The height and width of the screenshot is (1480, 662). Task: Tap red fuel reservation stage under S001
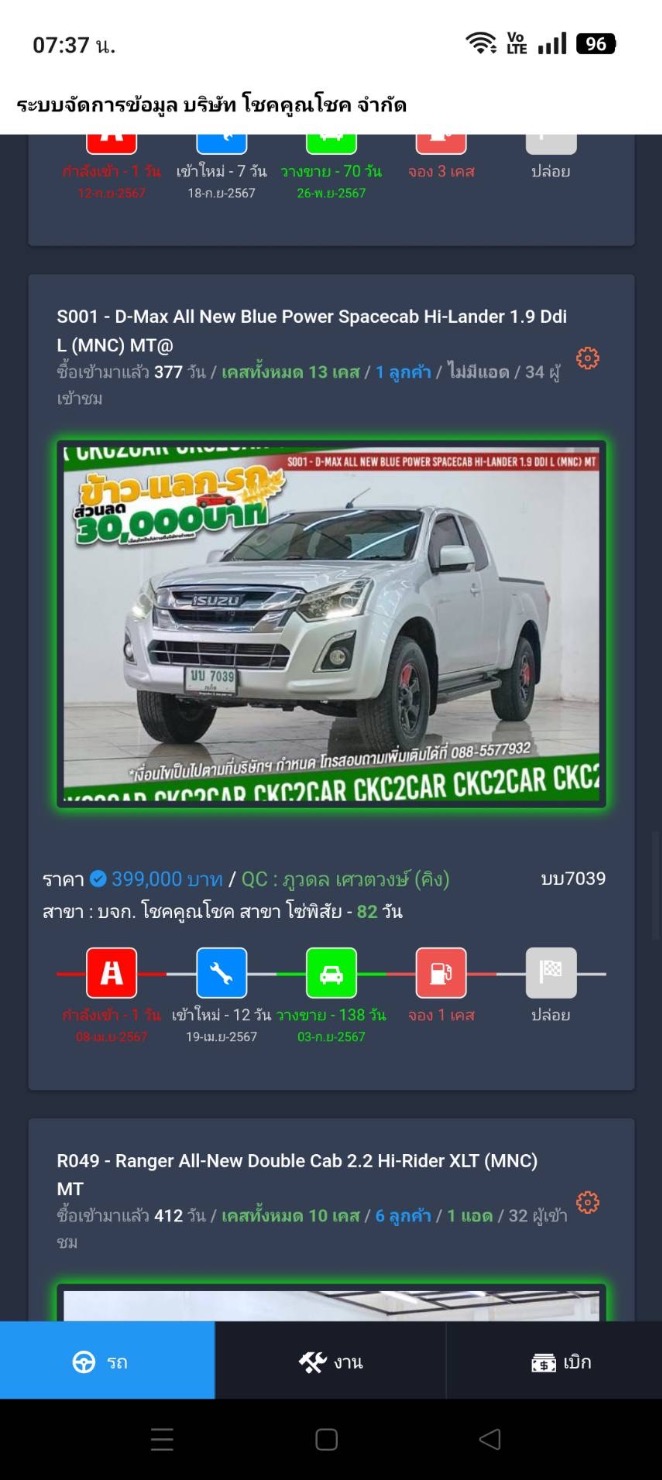(441, 973)
